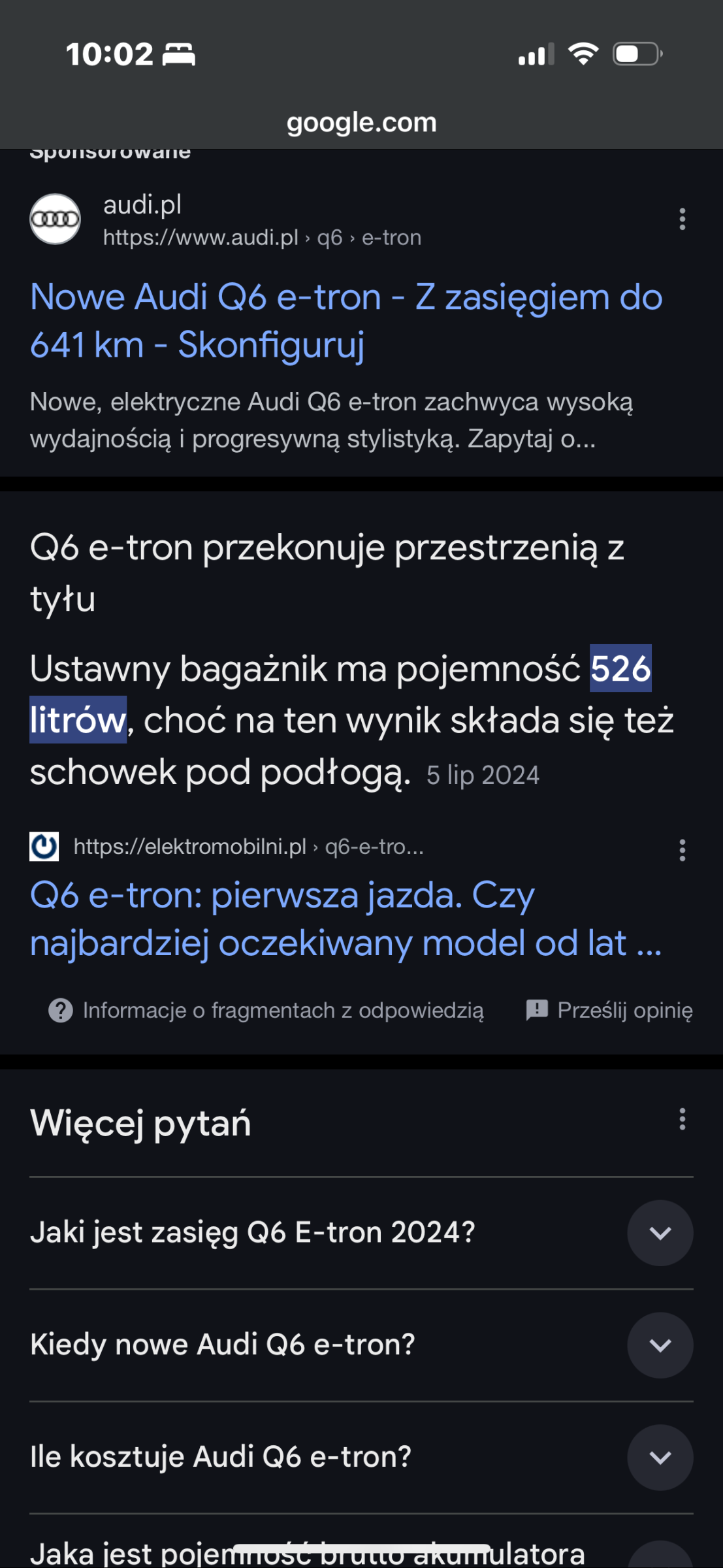Open Q6 e-tron: pierwsza jazda article link
This screenshot has width=723, height=1568.
[346, 919]
